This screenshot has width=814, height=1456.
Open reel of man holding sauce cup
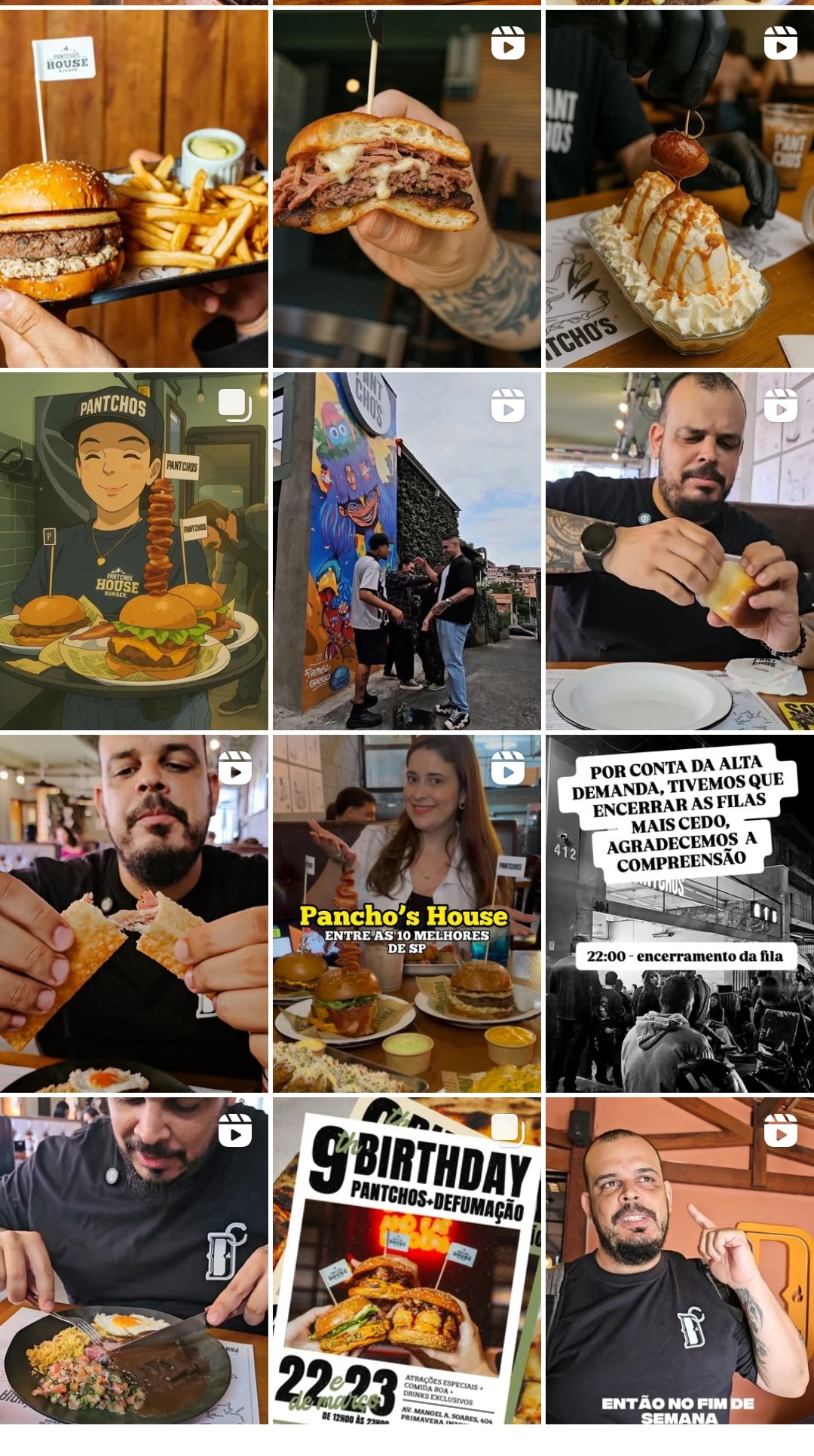pyautogui.click(x=680, y=551)
